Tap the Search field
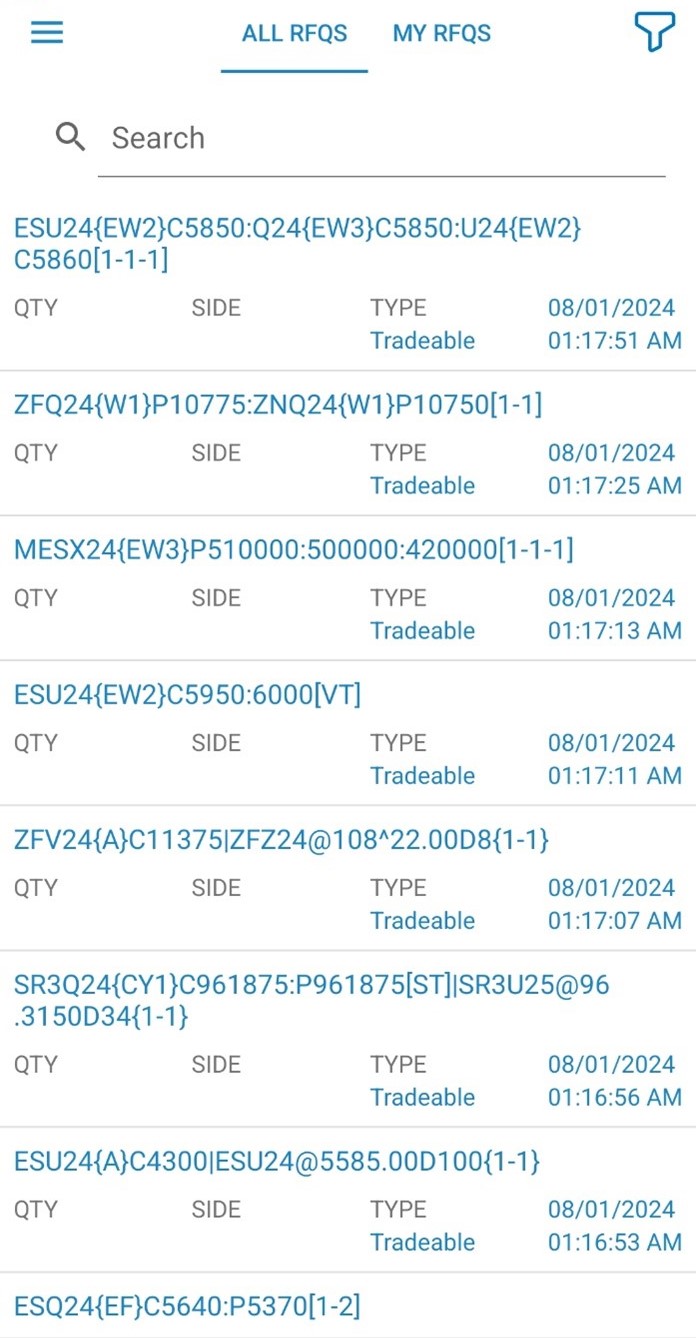This screenshot has height=1338, width=696. [381, 138]
